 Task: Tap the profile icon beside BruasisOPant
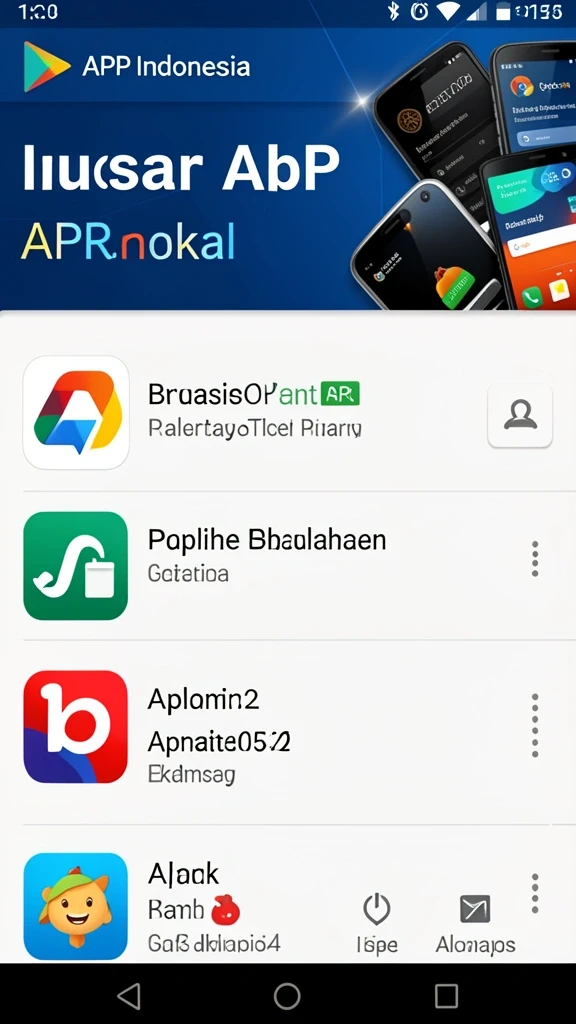pyautogui.click(x=520, y=415)
